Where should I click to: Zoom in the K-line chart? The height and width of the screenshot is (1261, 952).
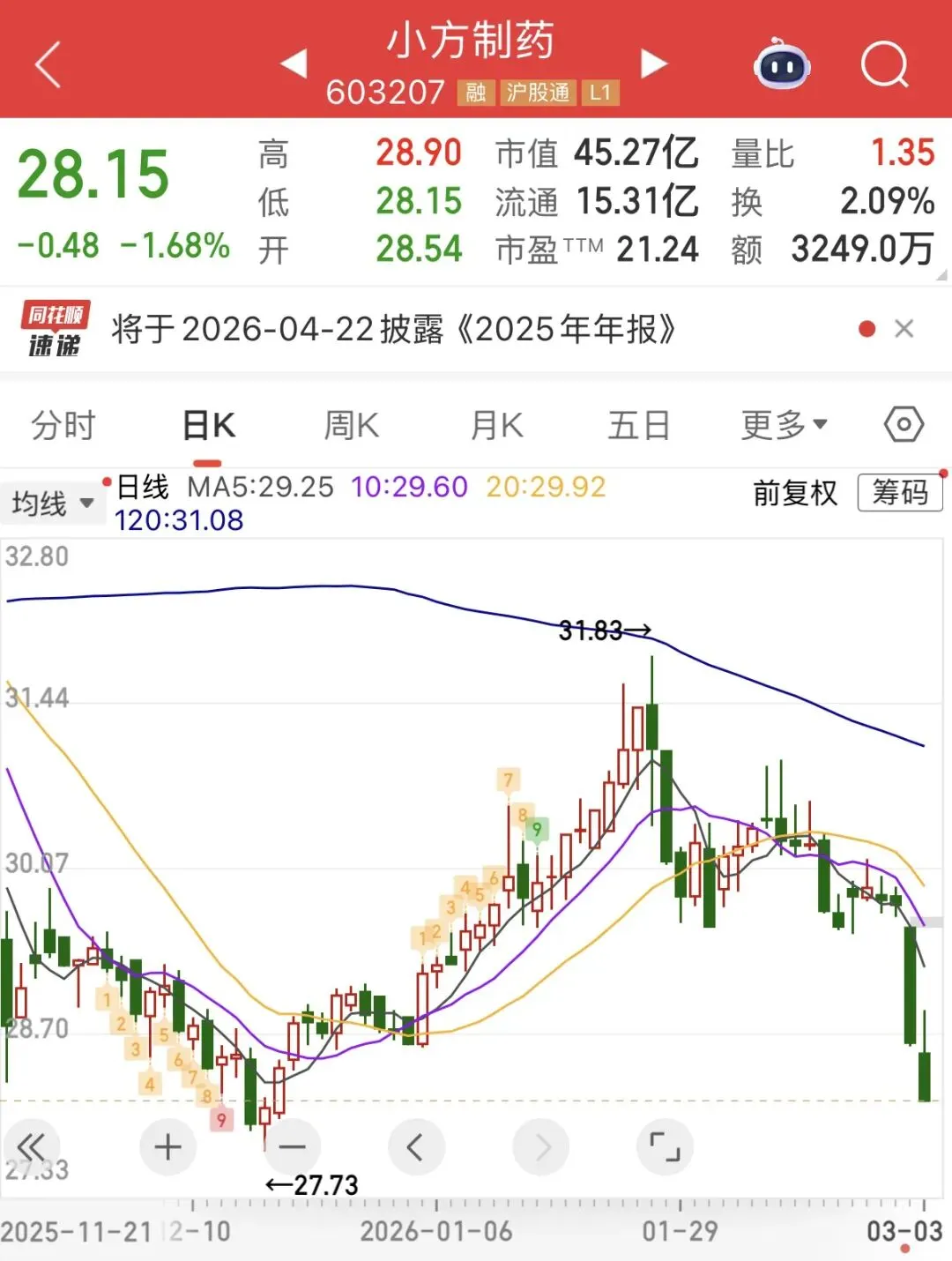pos(167,1147)
